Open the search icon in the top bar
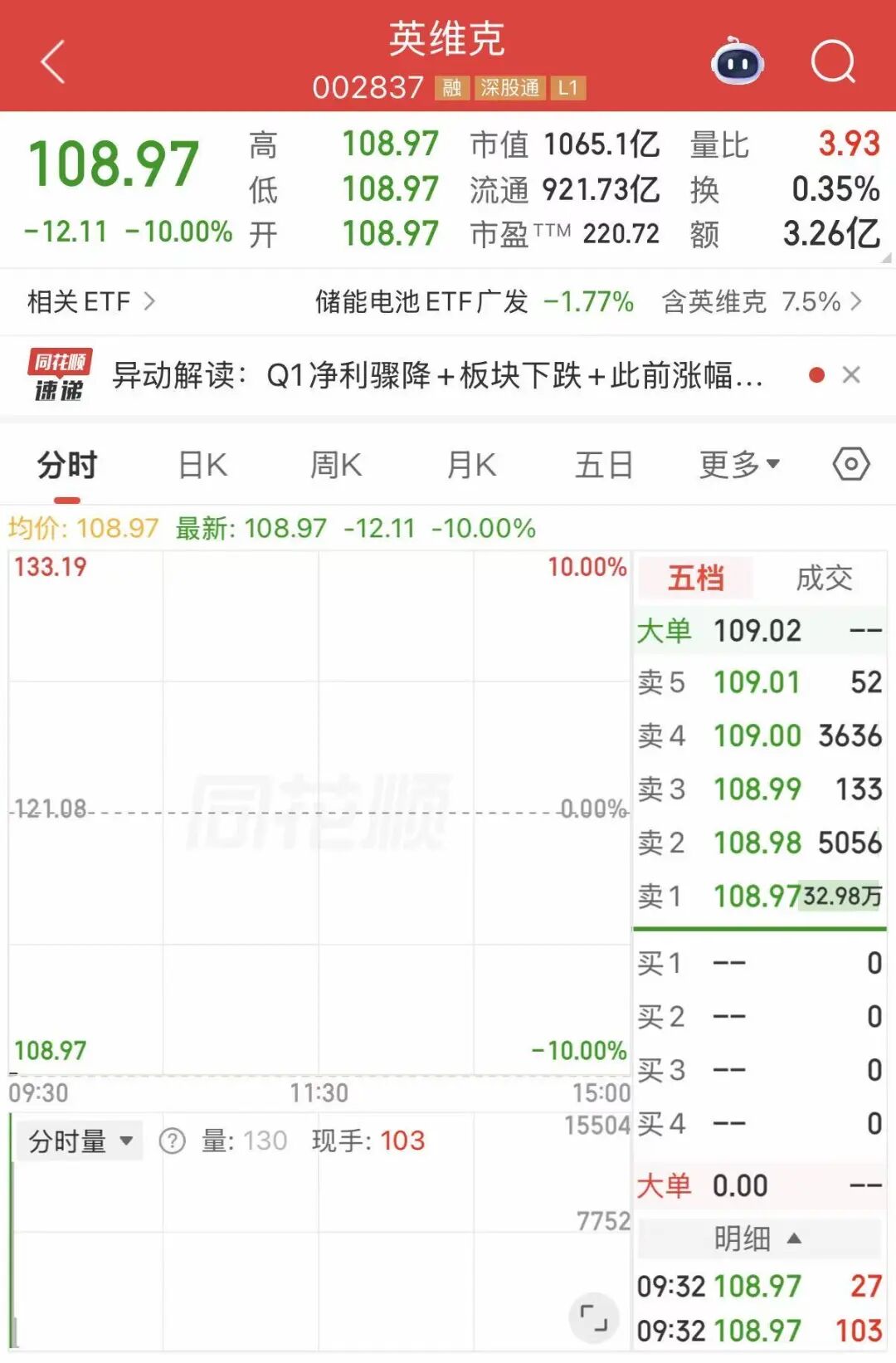 [832, 61]
